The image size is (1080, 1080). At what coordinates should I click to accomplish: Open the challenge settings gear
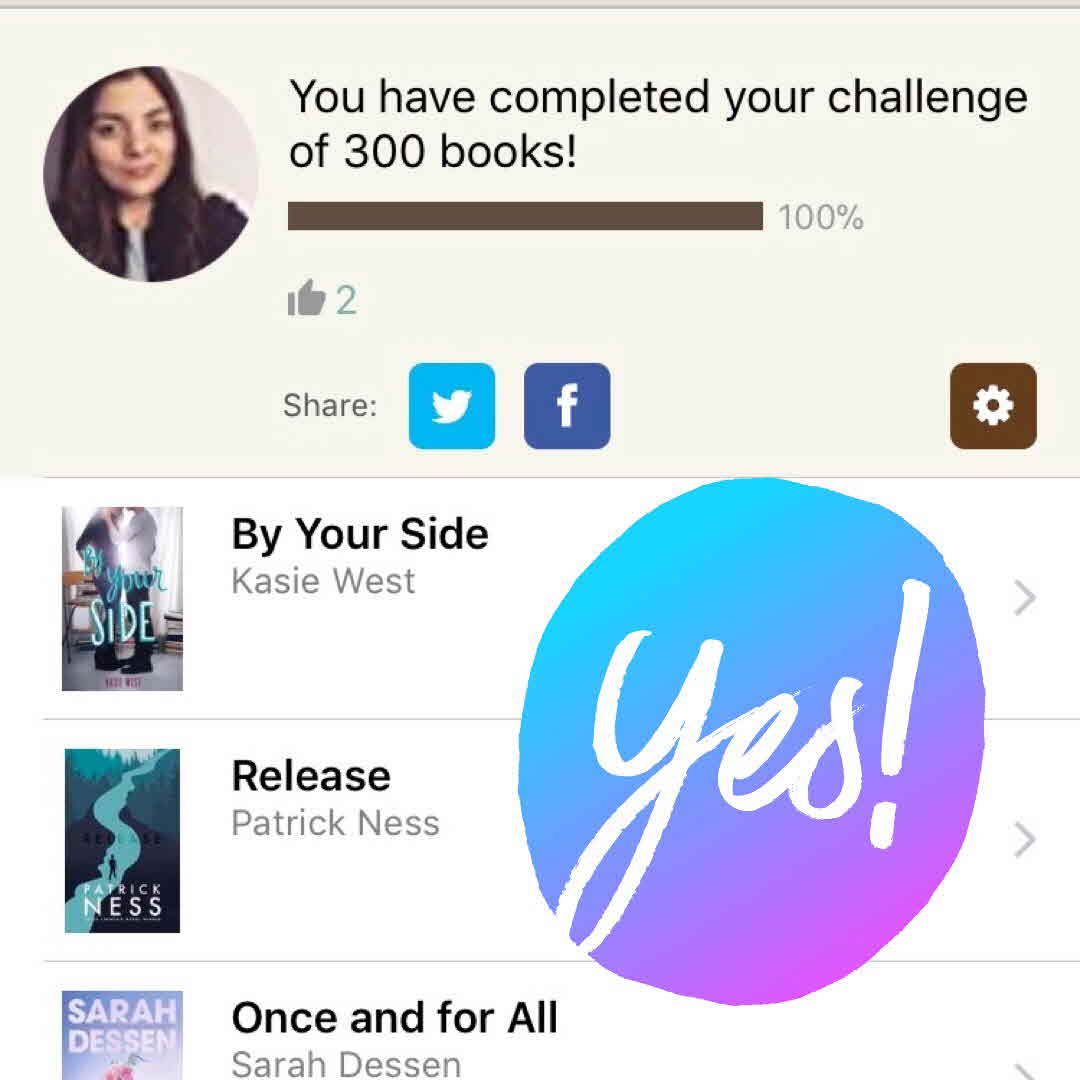[x=992, y=406]
